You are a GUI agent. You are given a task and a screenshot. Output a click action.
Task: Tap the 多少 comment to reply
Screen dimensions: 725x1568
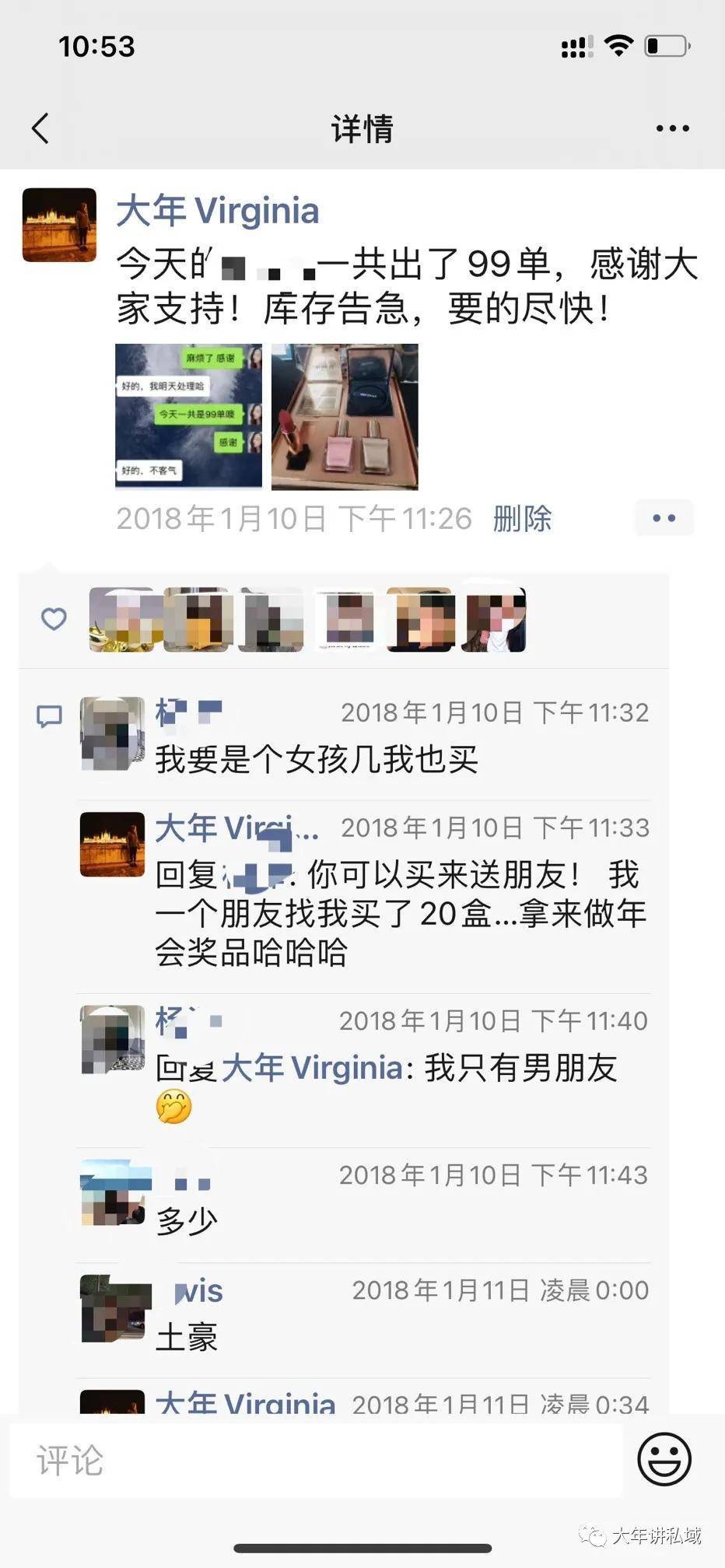[187, 1221]
